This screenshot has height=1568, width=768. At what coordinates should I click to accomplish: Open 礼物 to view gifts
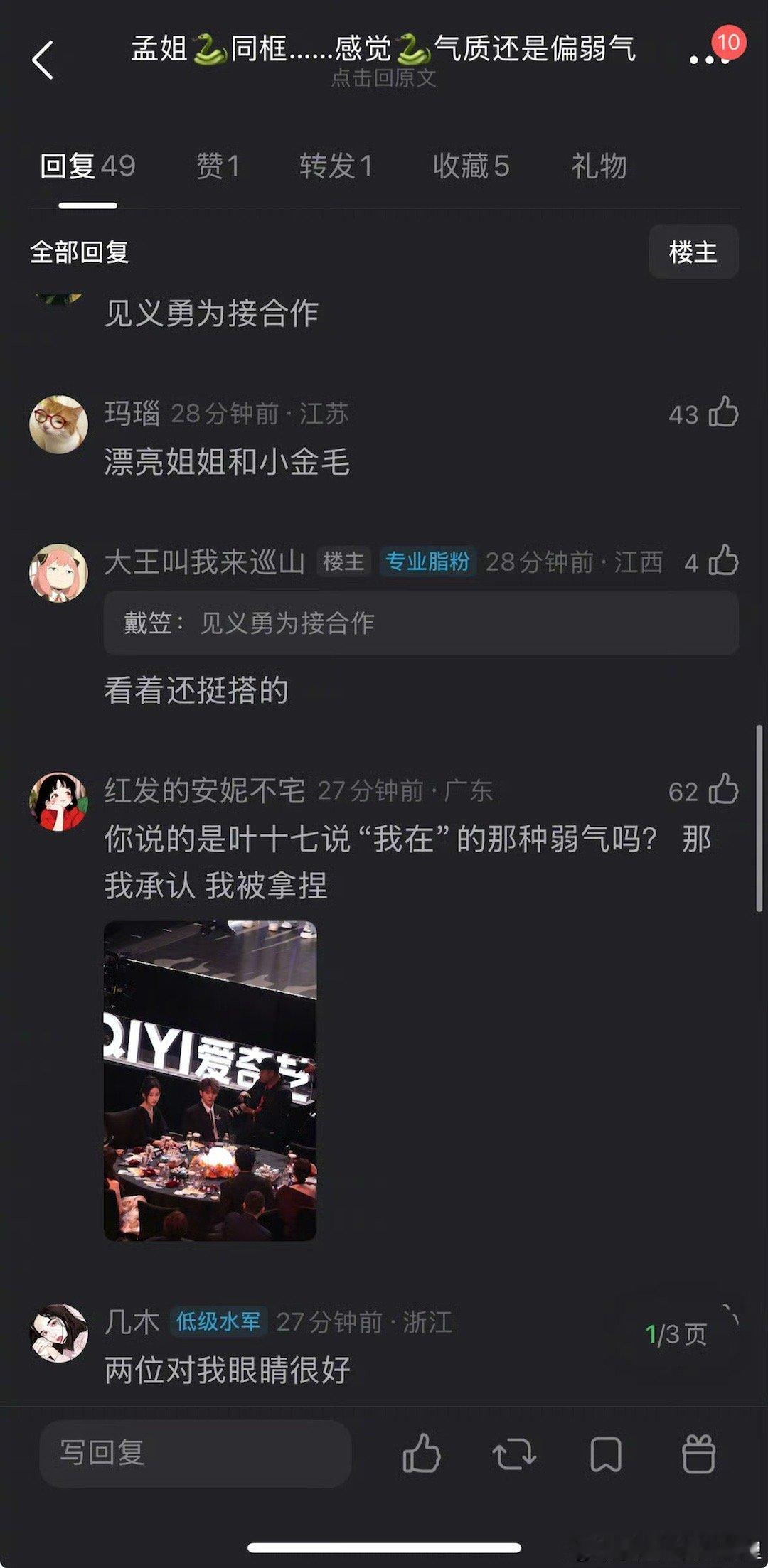597,166
